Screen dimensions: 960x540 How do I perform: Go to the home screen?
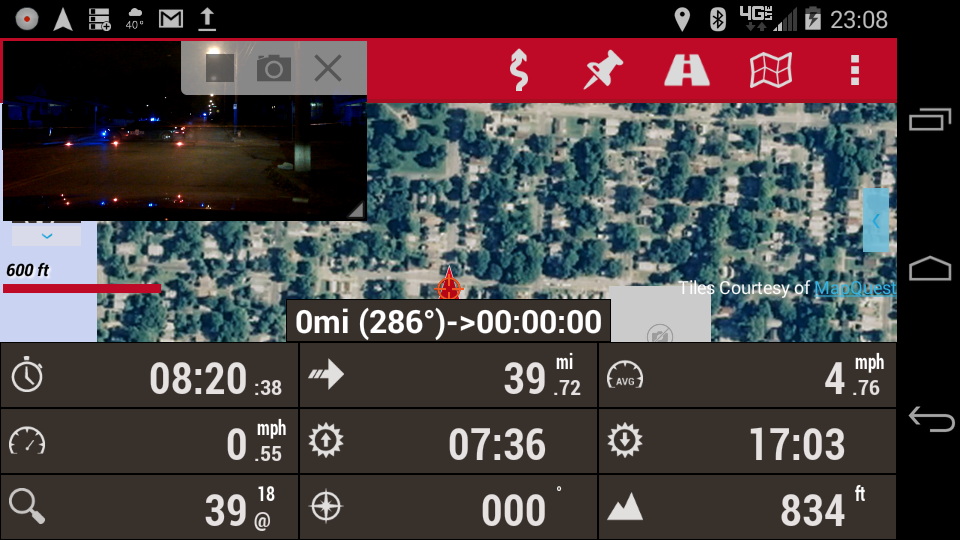[930, 269]
